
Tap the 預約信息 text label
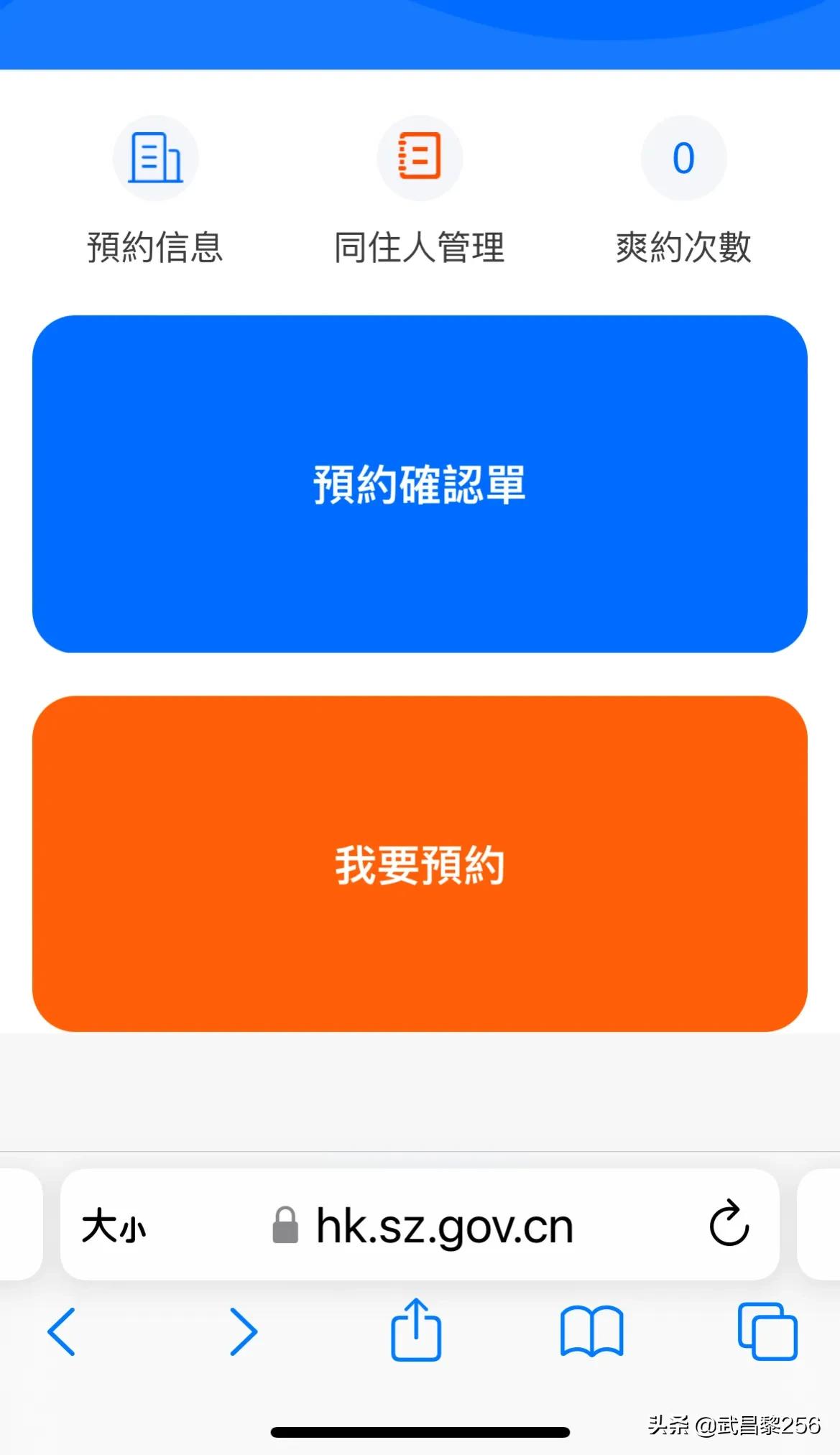(x=154, y=248)
